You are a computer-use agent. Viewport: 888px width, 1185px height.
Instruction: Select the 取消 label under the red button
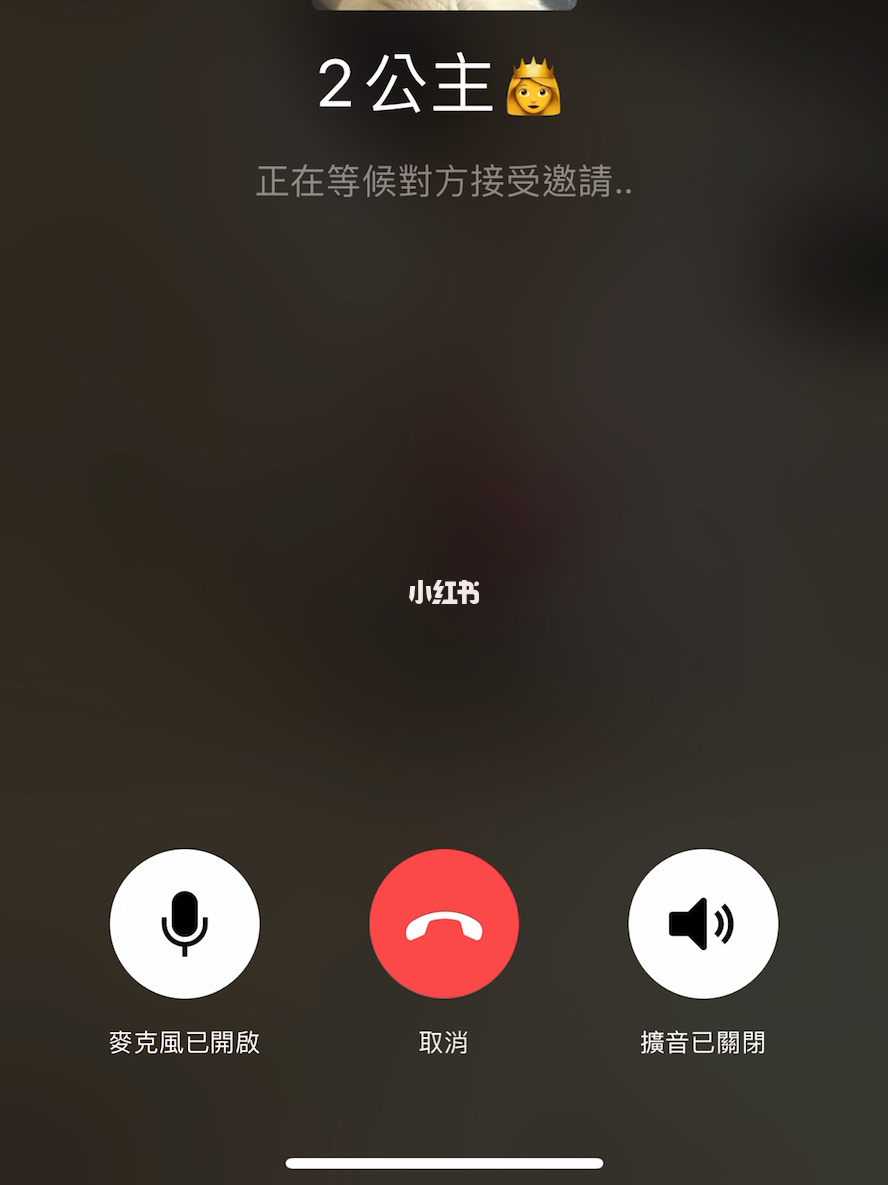[x=443, y=1042]
